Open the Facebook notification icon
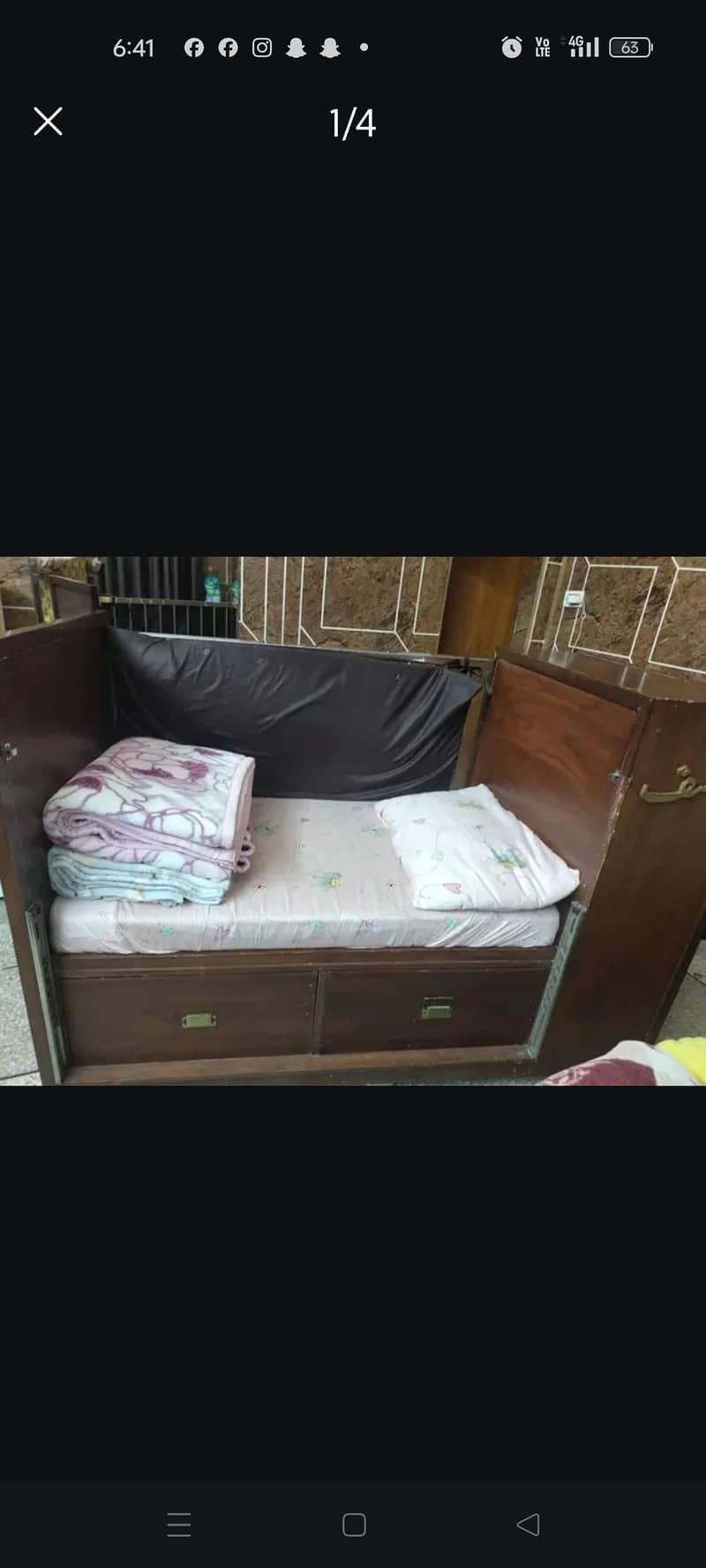 coord(194,48)
